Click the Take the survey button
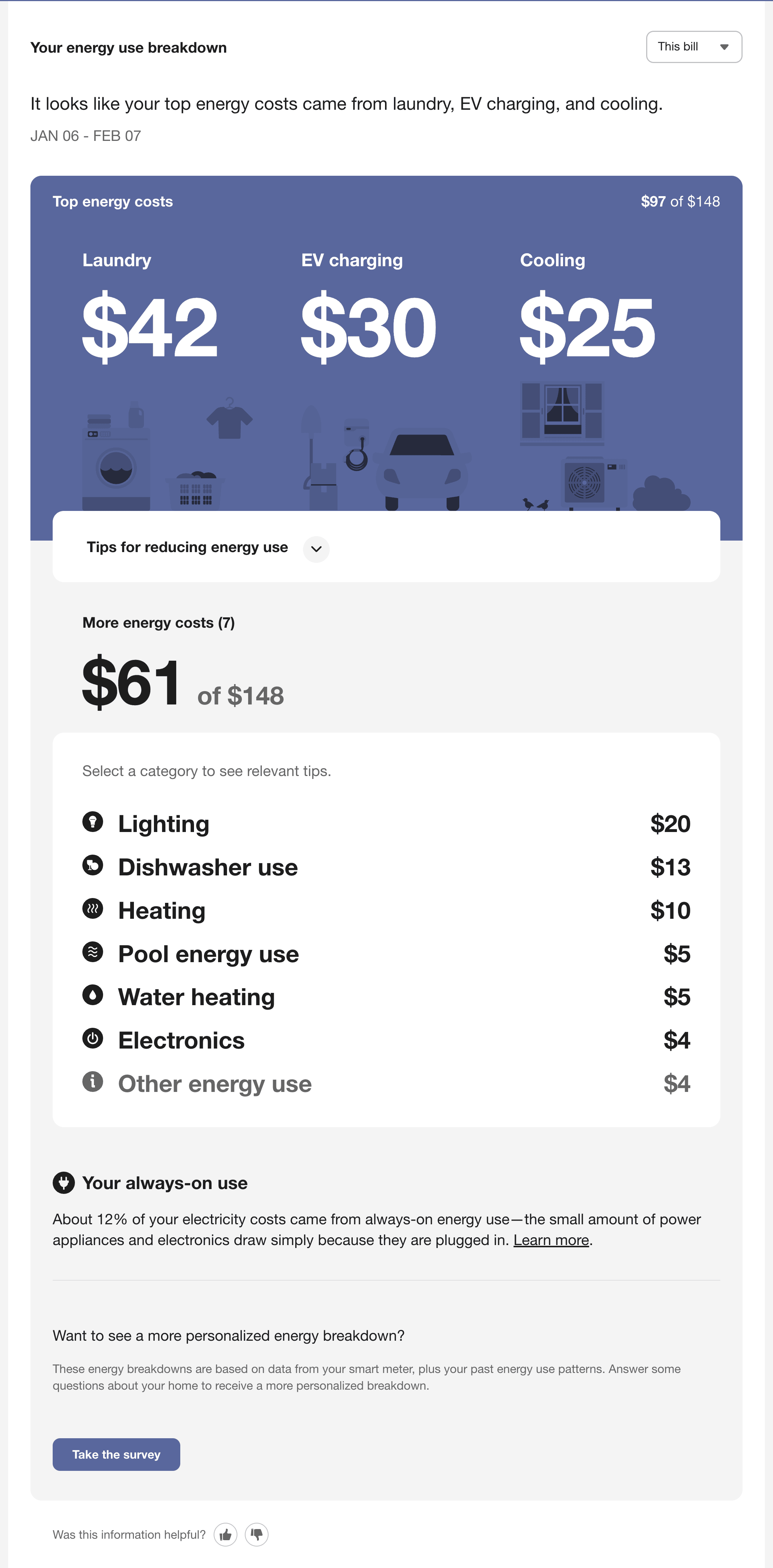The width and height of the screenshot is (773, 1568). [116, 1454]
